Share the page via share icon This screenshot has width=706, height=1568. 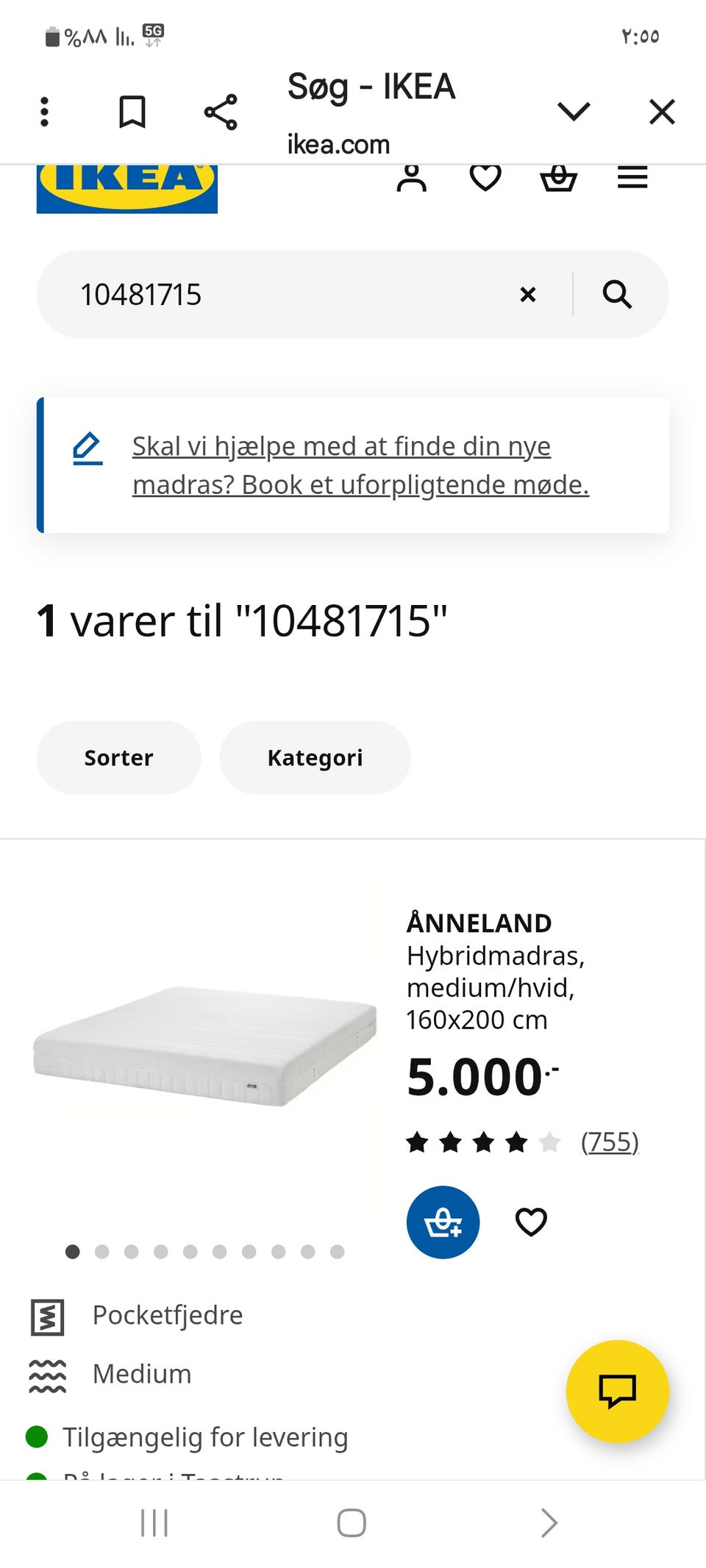point(221,111)
